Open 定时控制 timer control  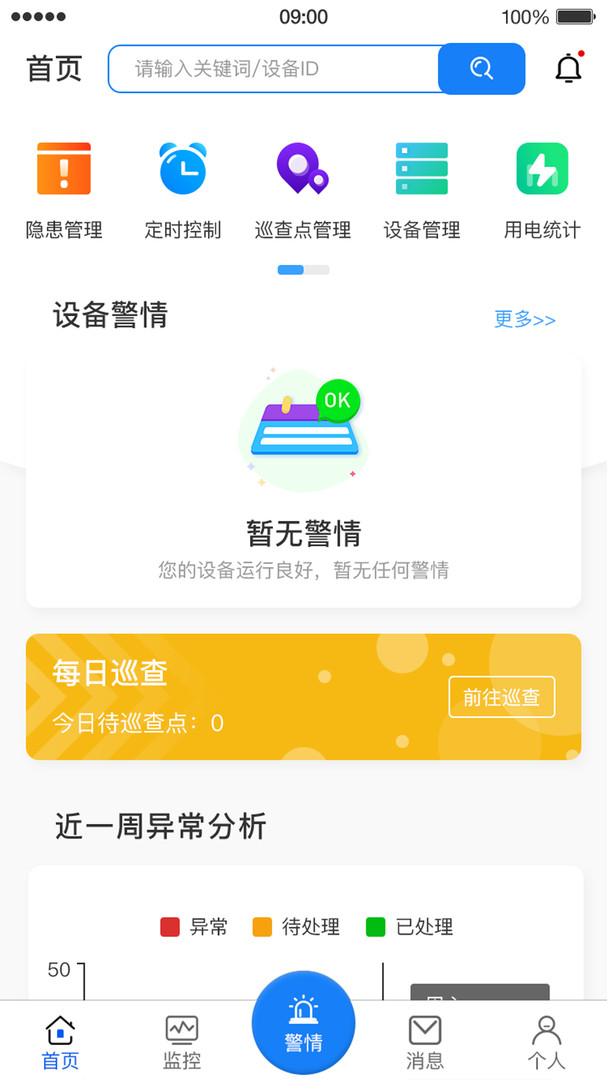click(x=182, y=190)
